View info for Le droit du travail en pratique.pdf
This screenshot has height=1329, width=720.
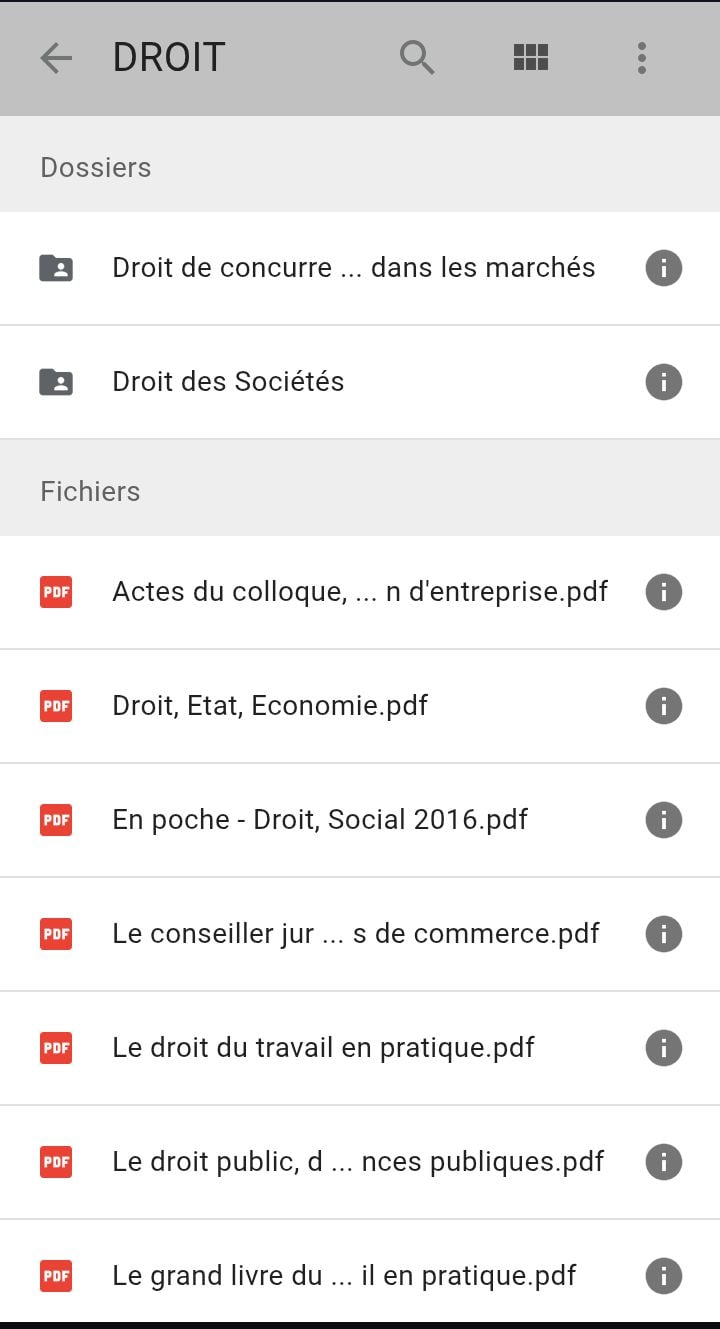click(663, 1048)
